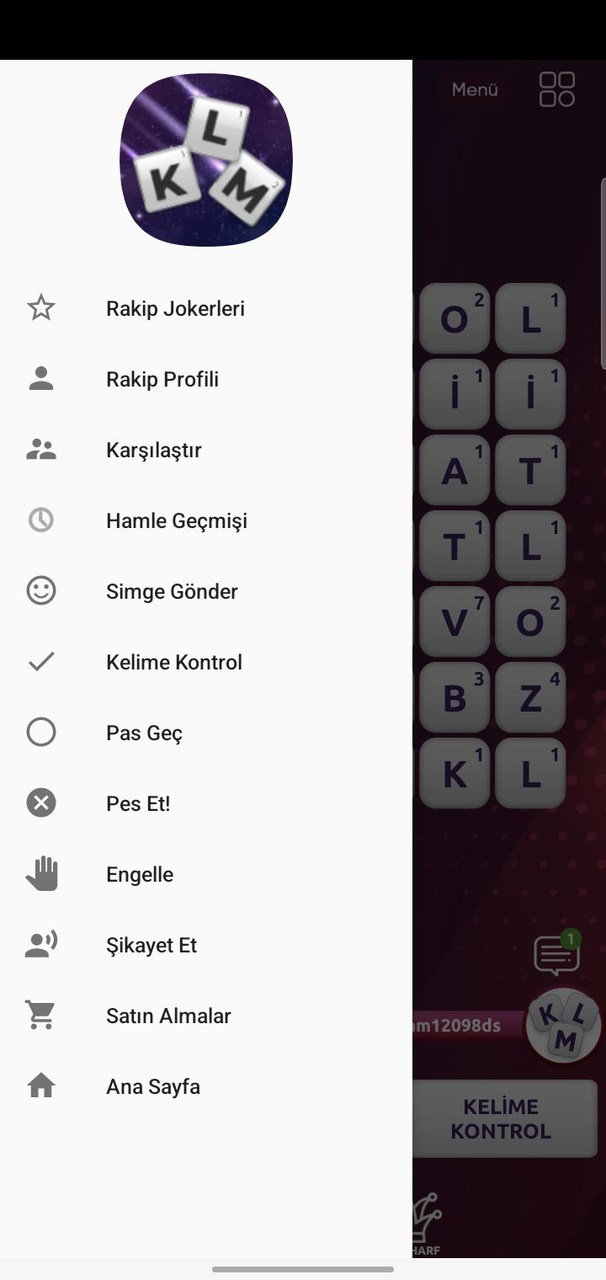Select the V letter tile
This screenshot has height=1280, width=606.
(455, 622)
